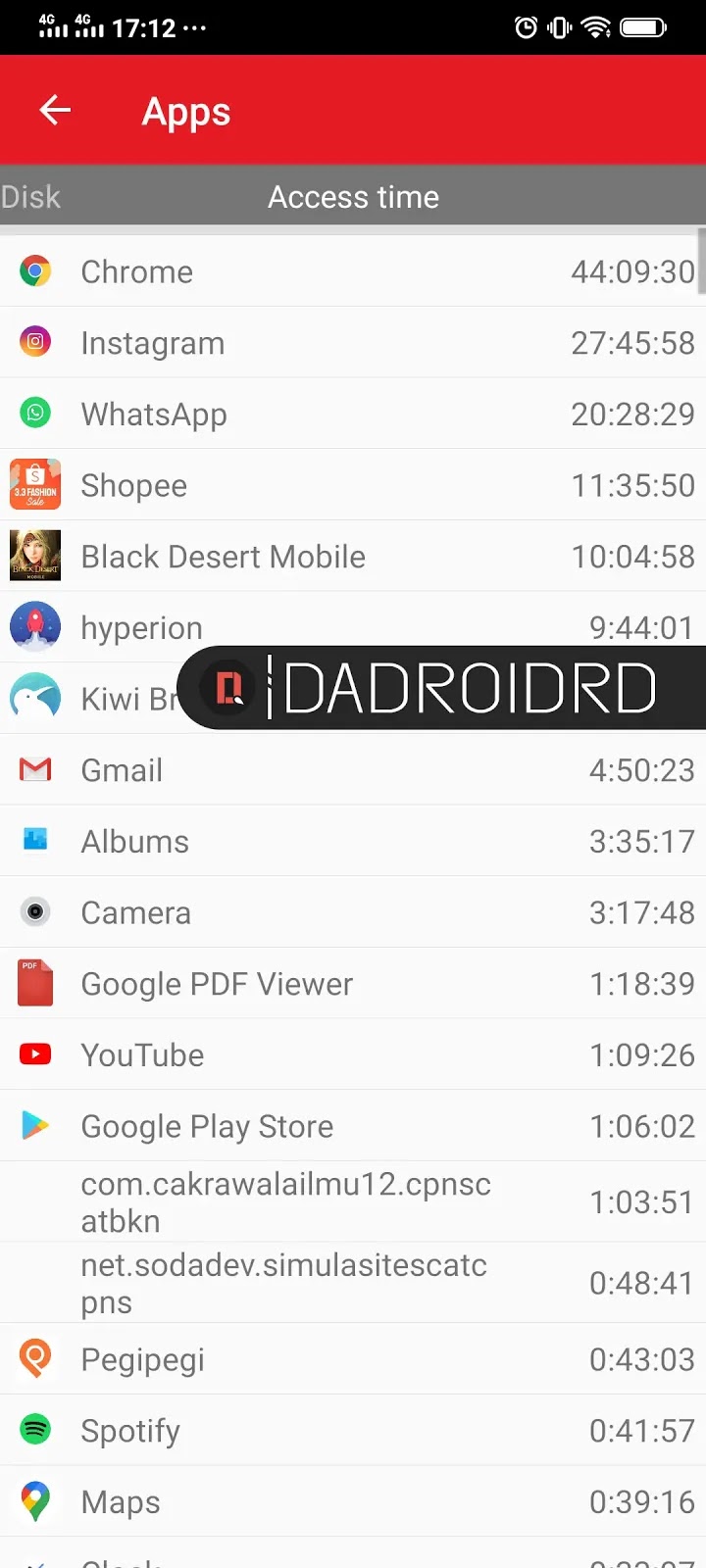Open the Chrome app entry

[353, 271]
